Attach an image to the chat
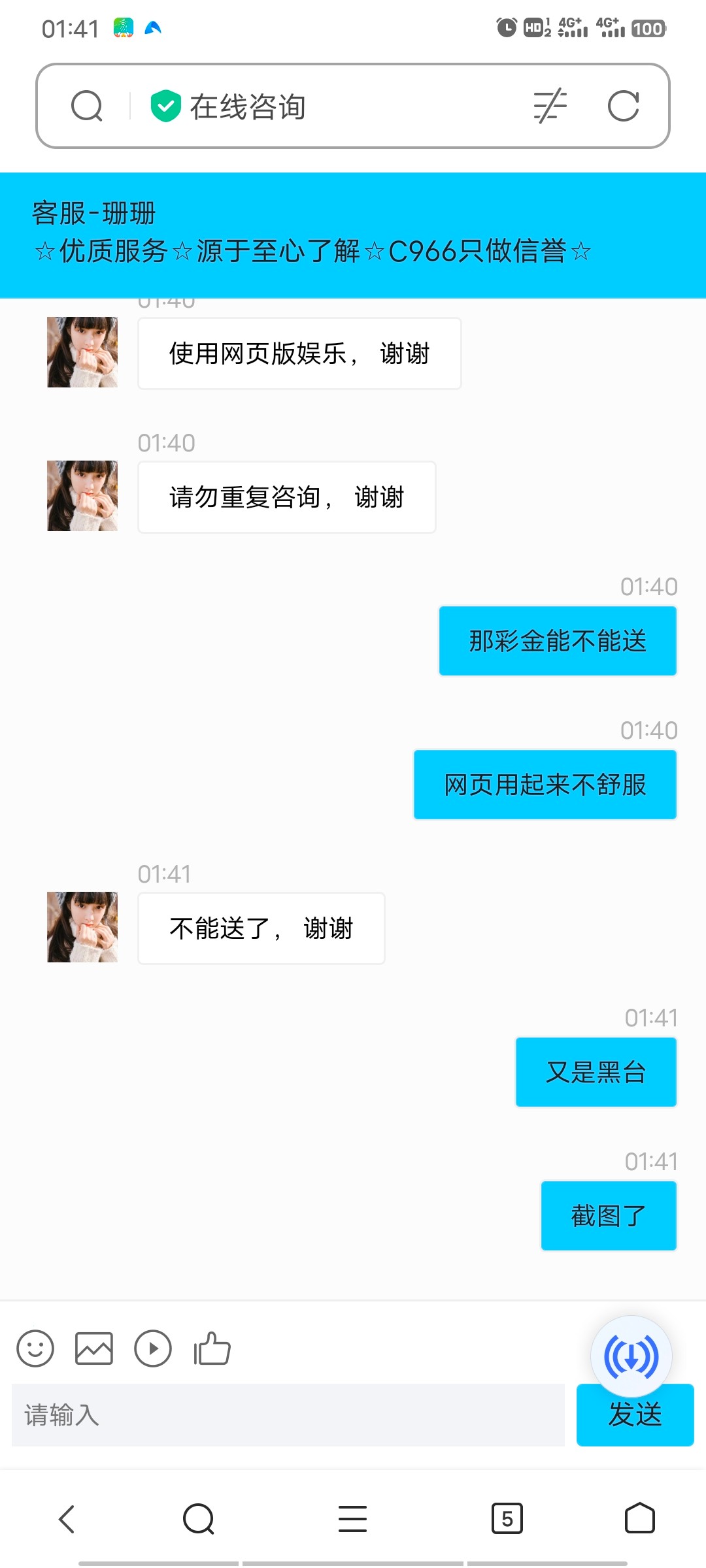 (94, 1348)
